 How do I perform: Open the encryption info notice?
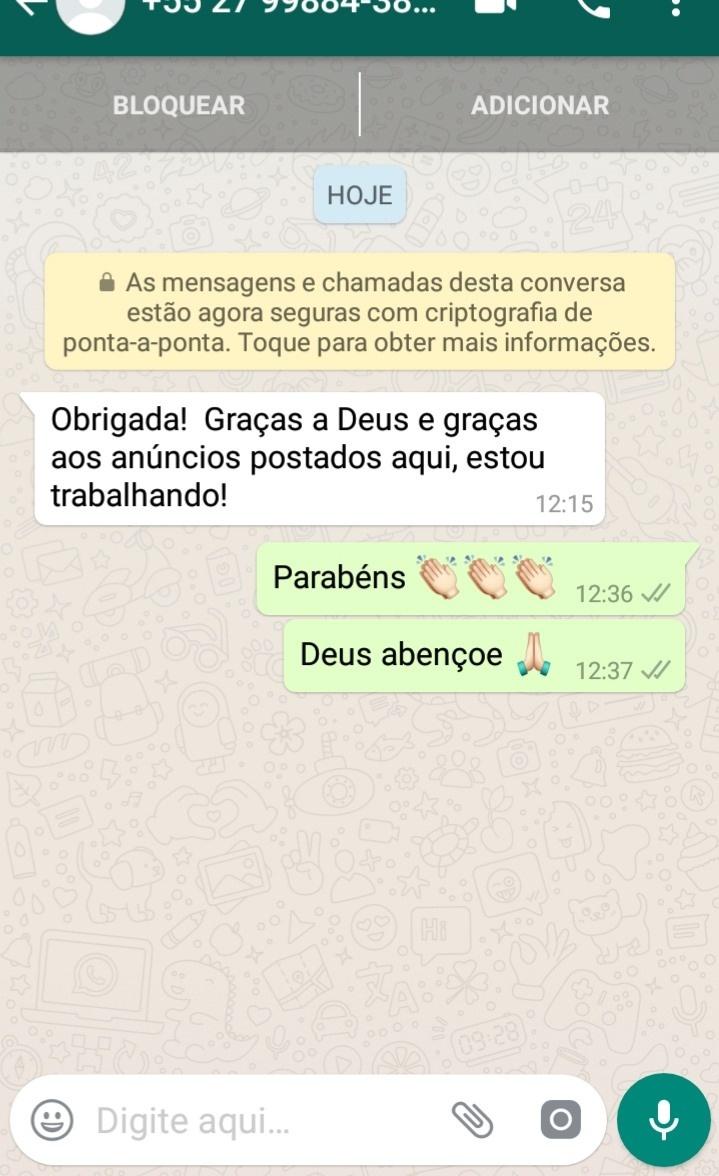(360, 312)
